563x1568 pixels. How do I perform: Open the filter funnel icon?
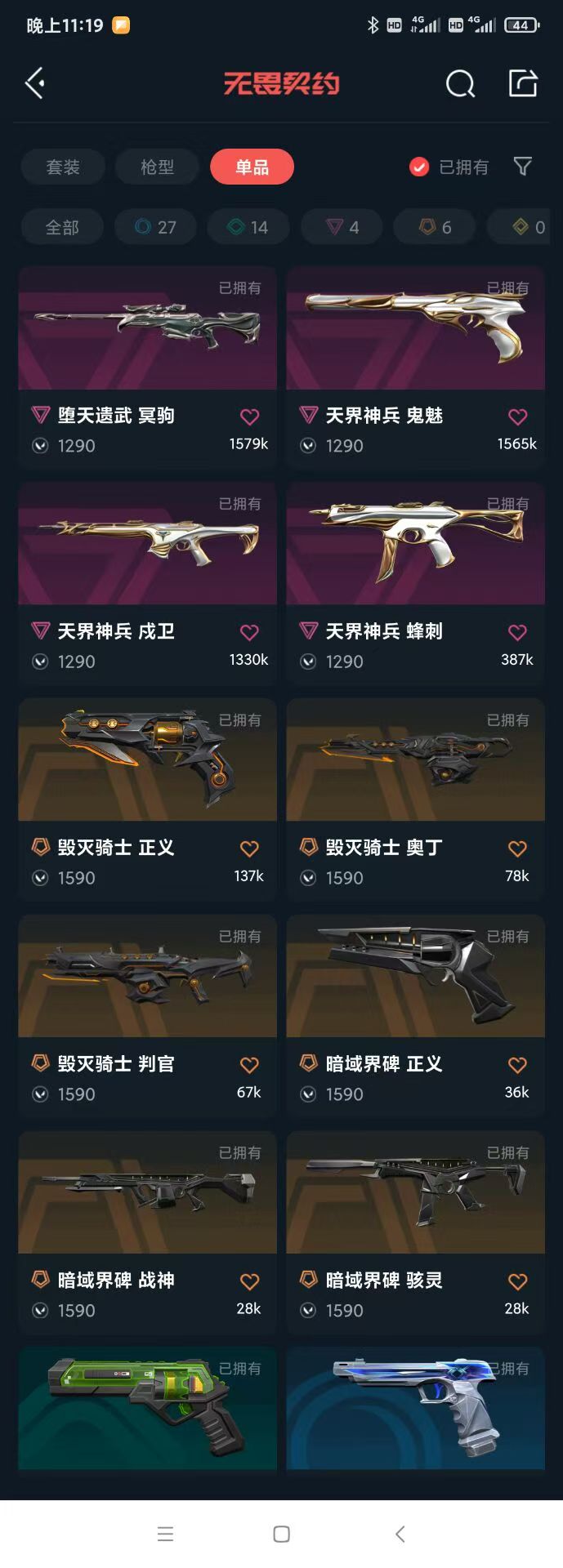tap(523, 167)
